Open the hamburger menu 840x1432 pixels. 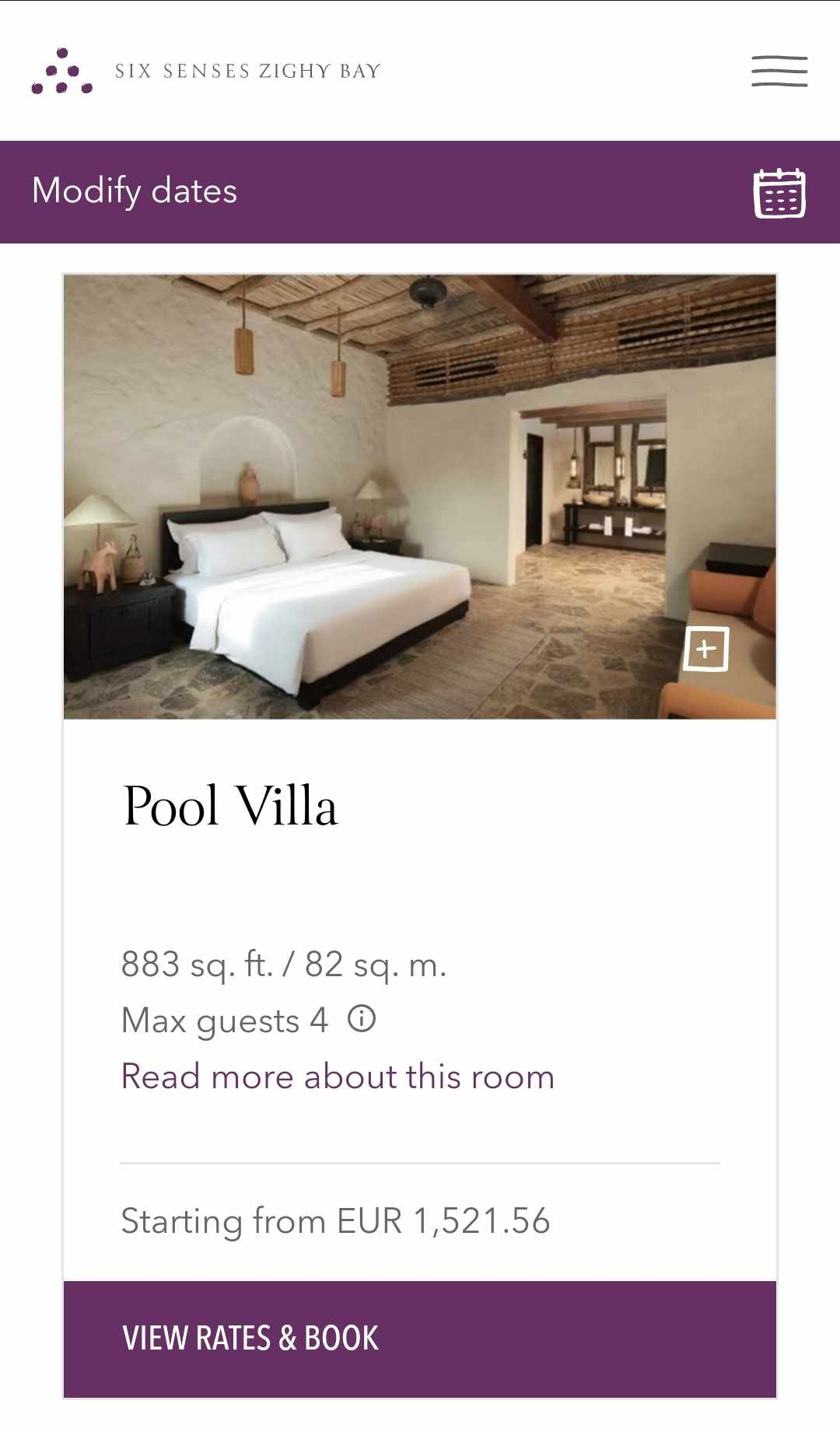[779, 71]
